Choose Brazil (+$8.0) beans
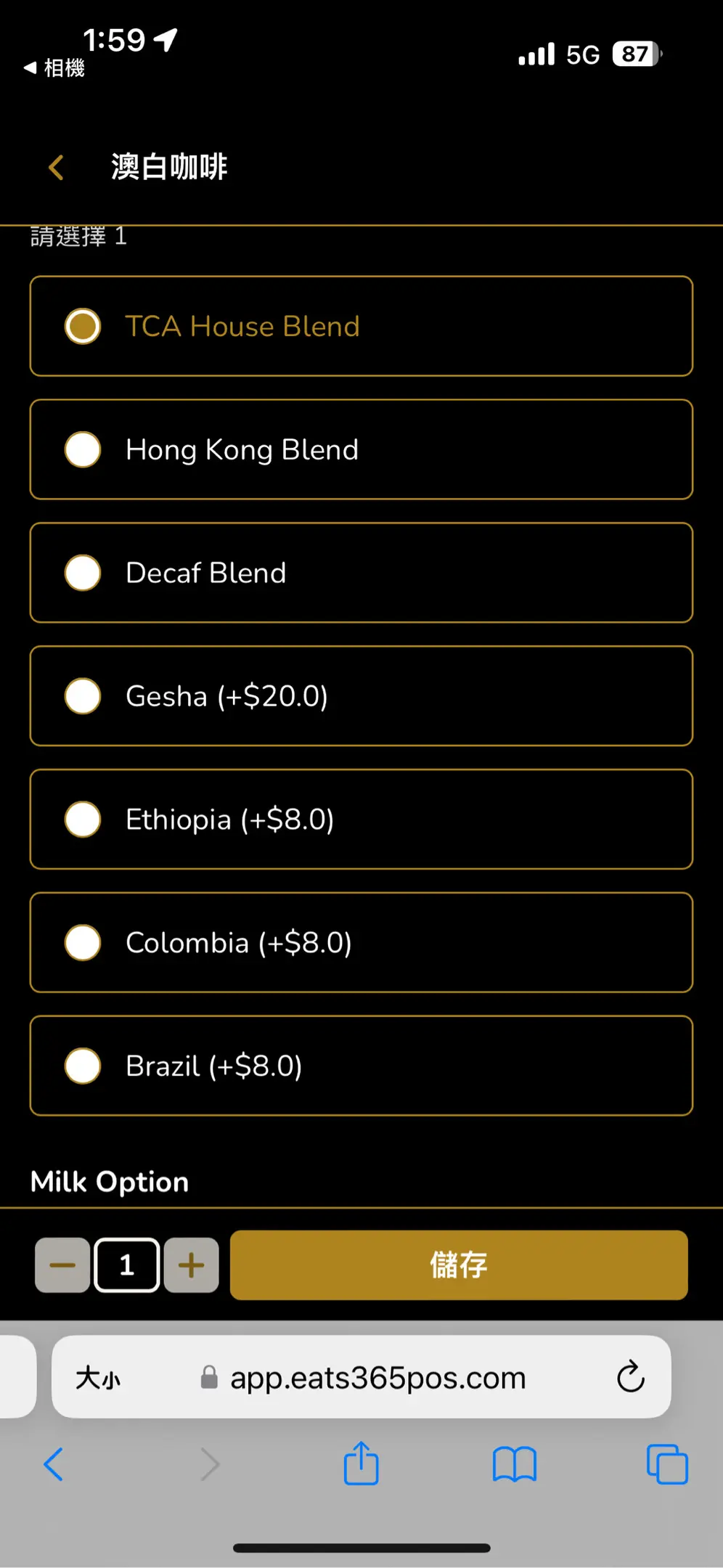723x1568 pixels. (361, 1066)
